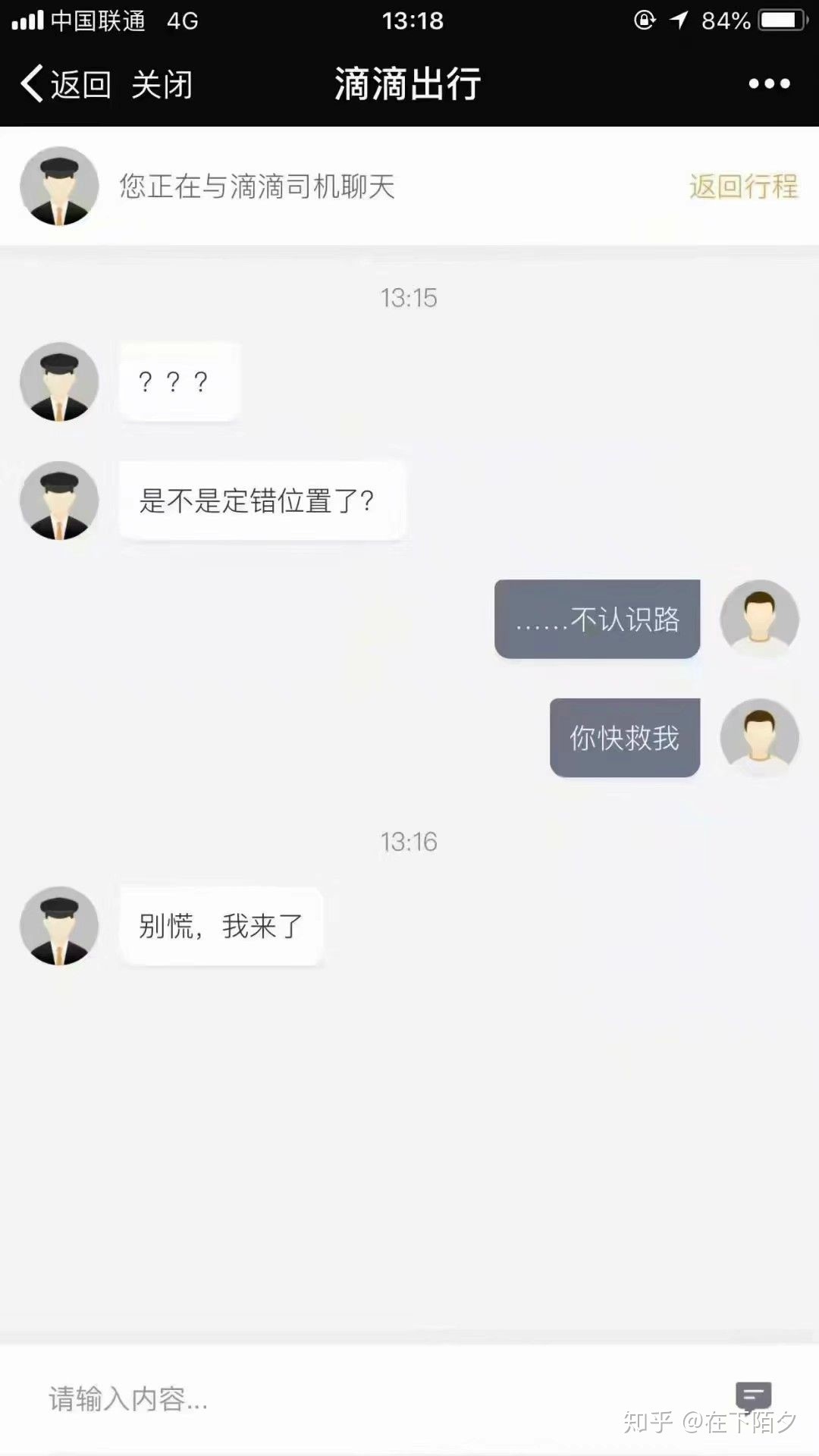Screen dimensions: 819x1456
Task: Open the three-dot overflow menu
Action: click(x=769, y=84)
